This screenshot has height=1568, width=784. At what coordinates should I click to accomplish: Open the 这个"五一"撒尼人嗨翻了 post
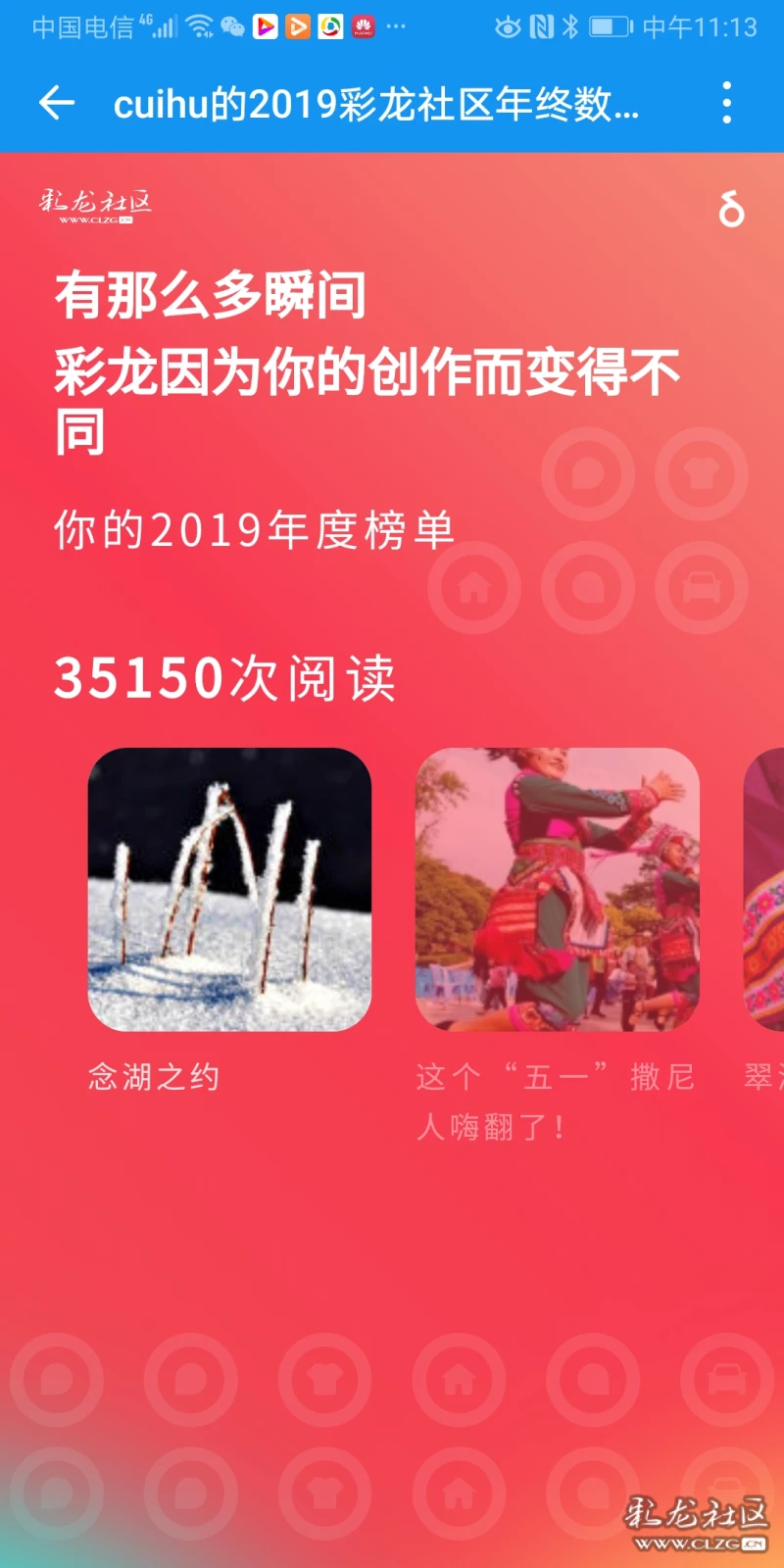[557, 889]
